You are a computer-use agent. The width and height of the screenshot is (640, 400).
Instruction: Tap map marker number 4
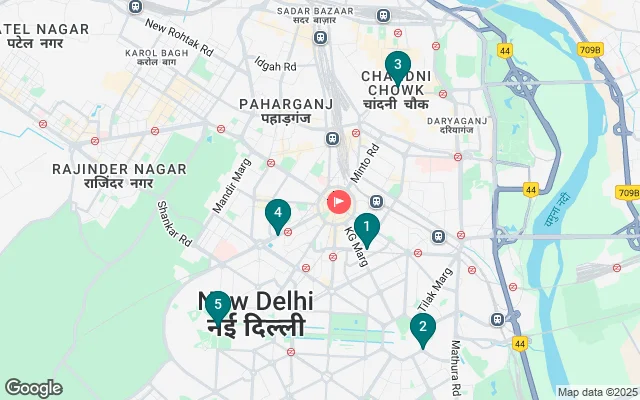pos(278,214)
